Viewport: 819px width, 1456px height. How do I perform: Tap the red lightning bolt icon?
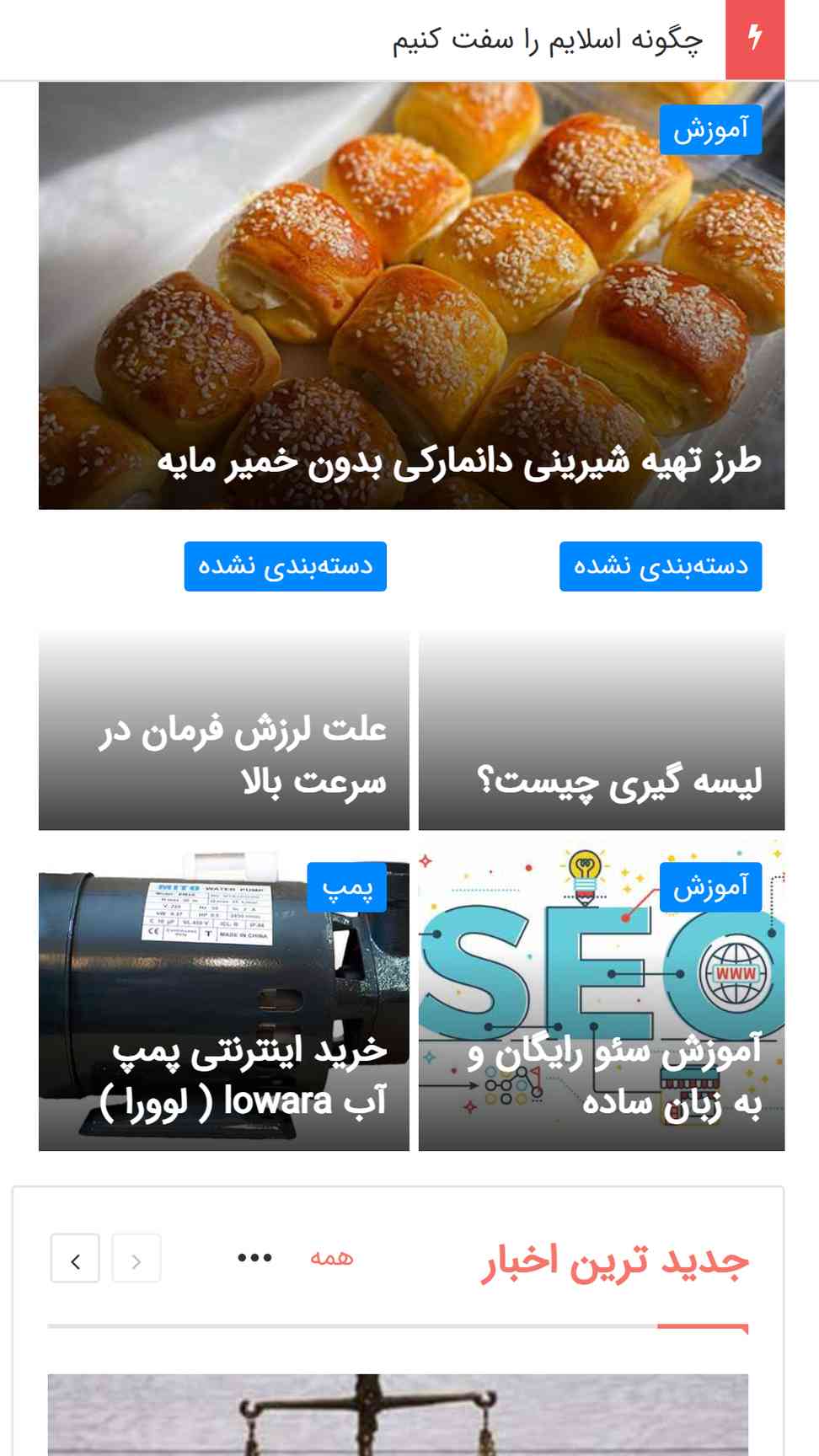click(755, 38)
